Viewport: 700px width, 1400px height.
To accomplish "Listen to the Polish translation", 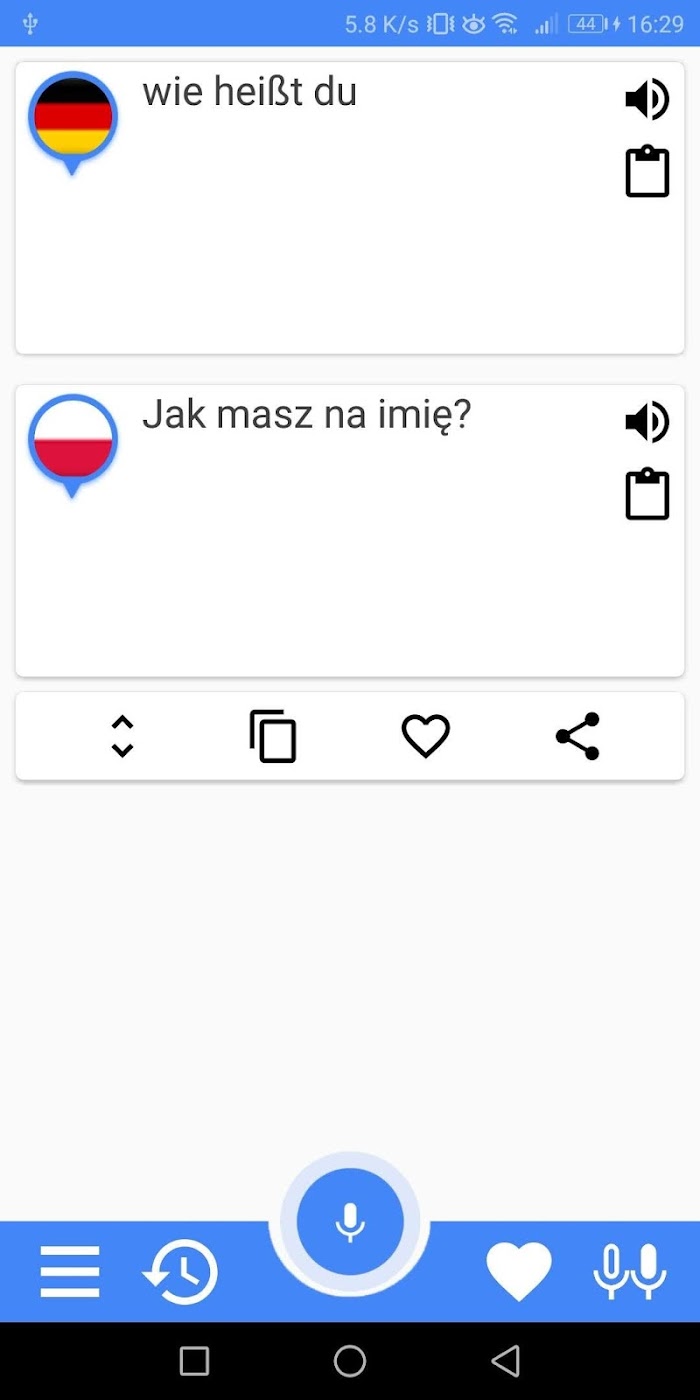I will pos(647,422).
